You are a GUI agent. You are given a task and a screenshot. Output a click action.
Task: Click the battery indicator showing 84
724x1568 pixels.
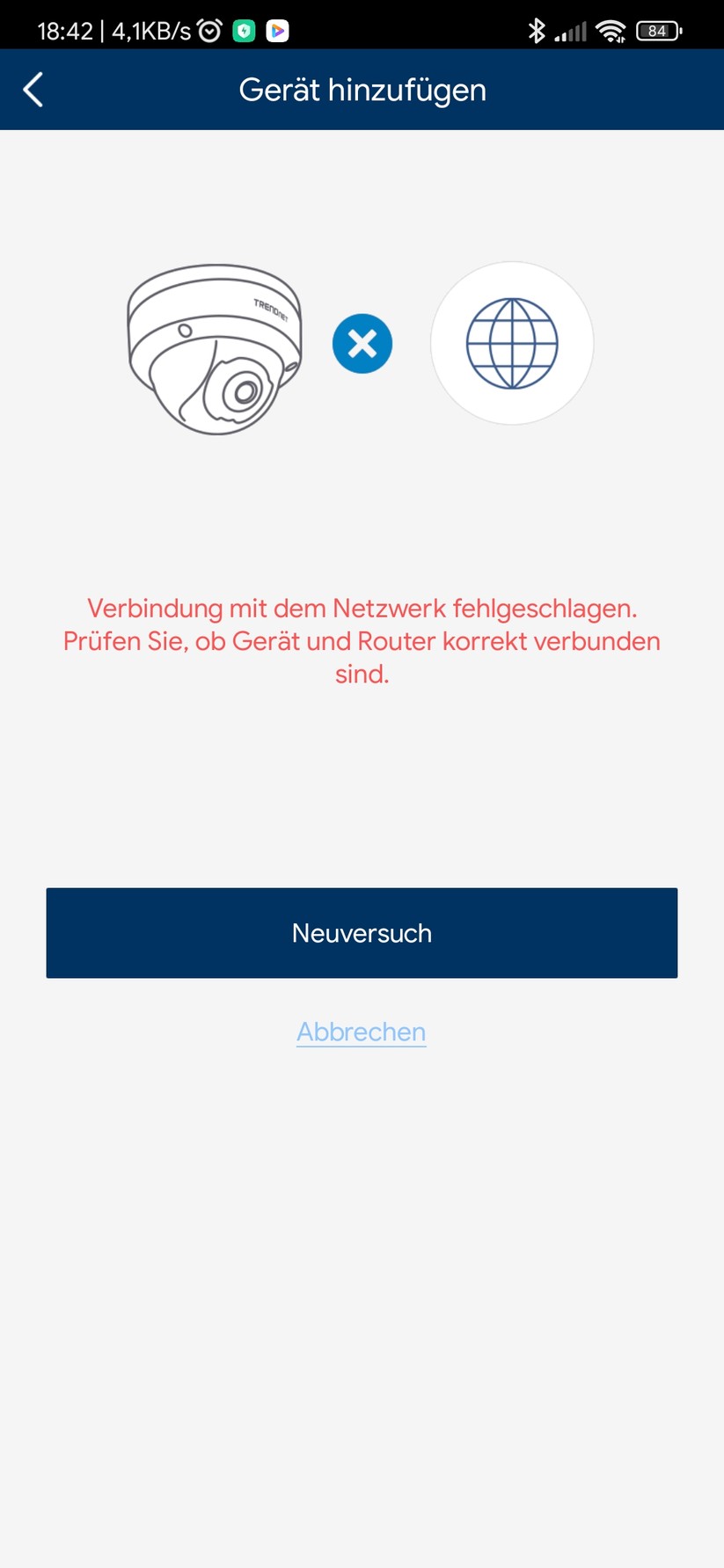[657, 30]
